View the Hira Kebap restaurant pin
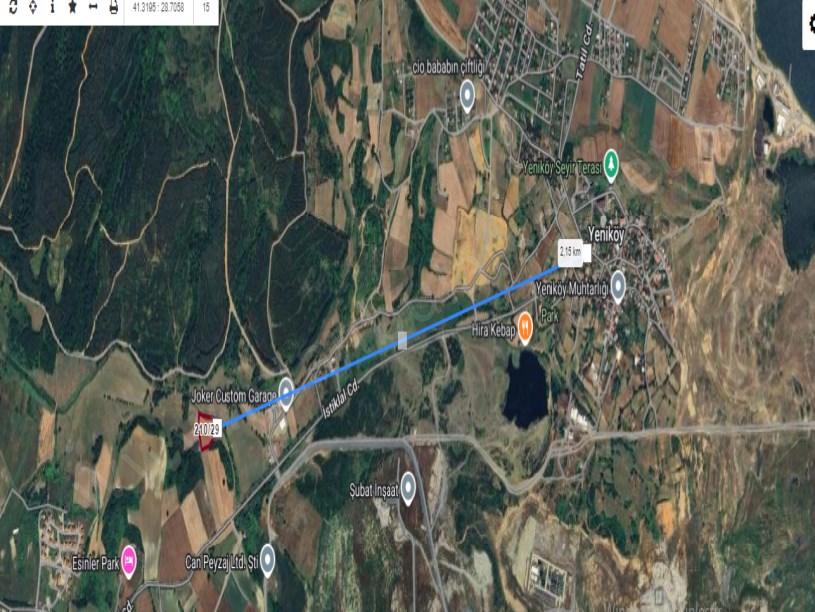The image size is (815, 612). [525, 335]
